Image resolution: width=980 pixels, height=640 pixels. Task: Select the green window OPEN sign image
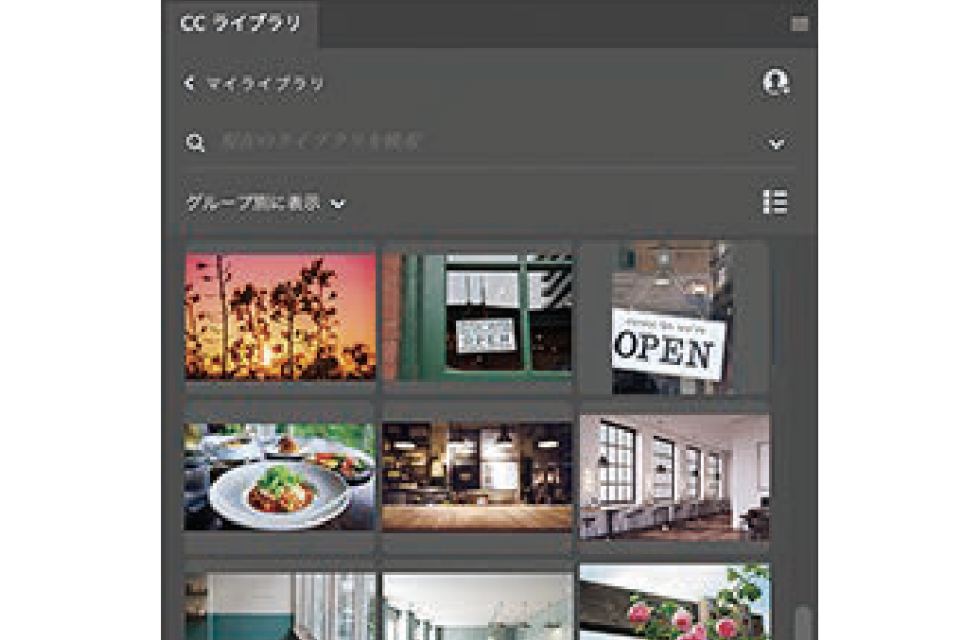tap(477, 316)
